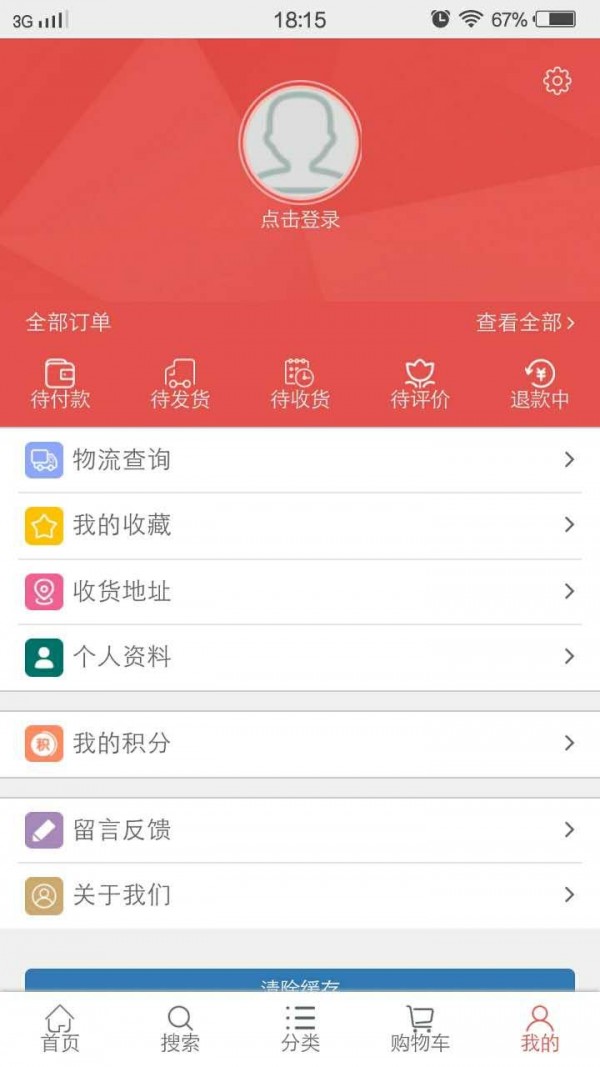Open 退款中 refunds

539,384
